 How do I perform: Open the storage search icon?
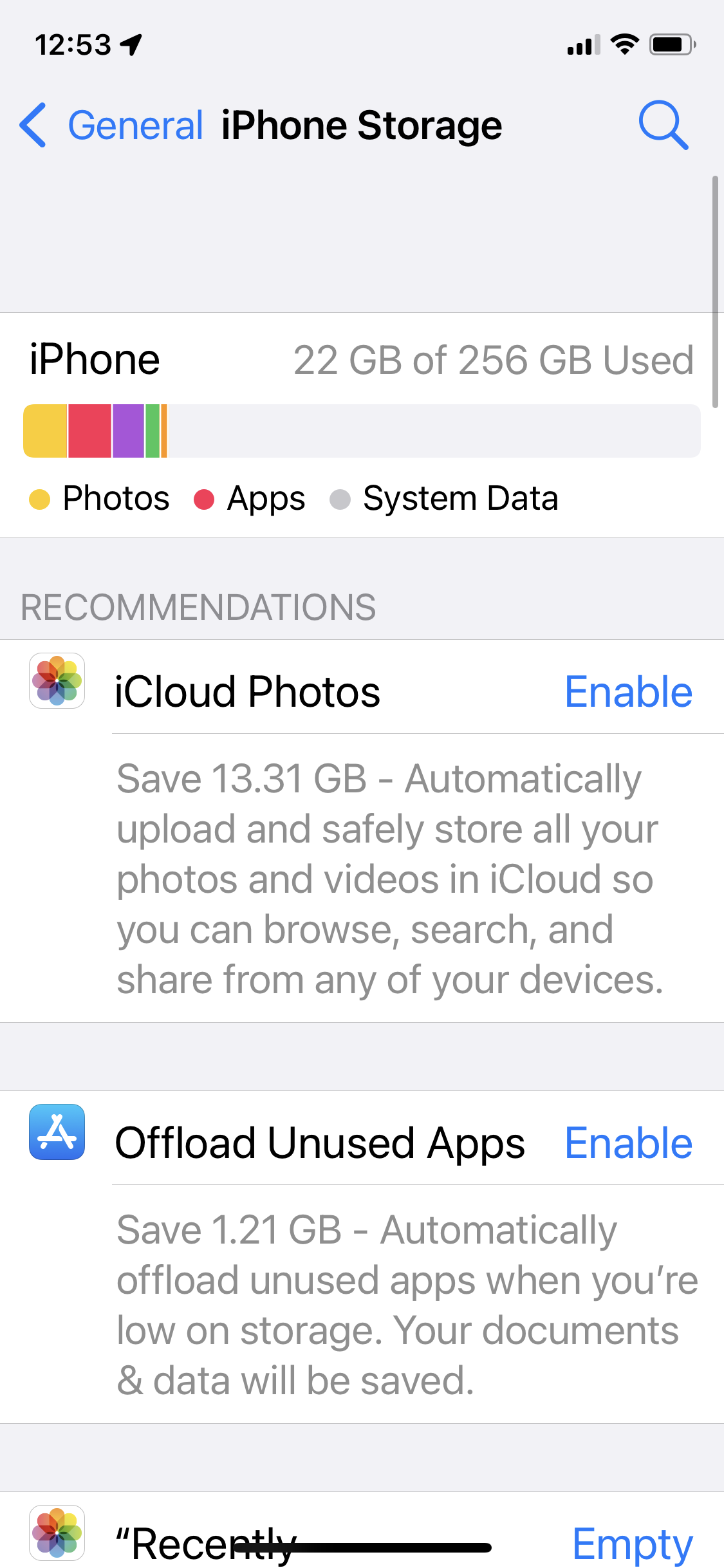point(663,125)
